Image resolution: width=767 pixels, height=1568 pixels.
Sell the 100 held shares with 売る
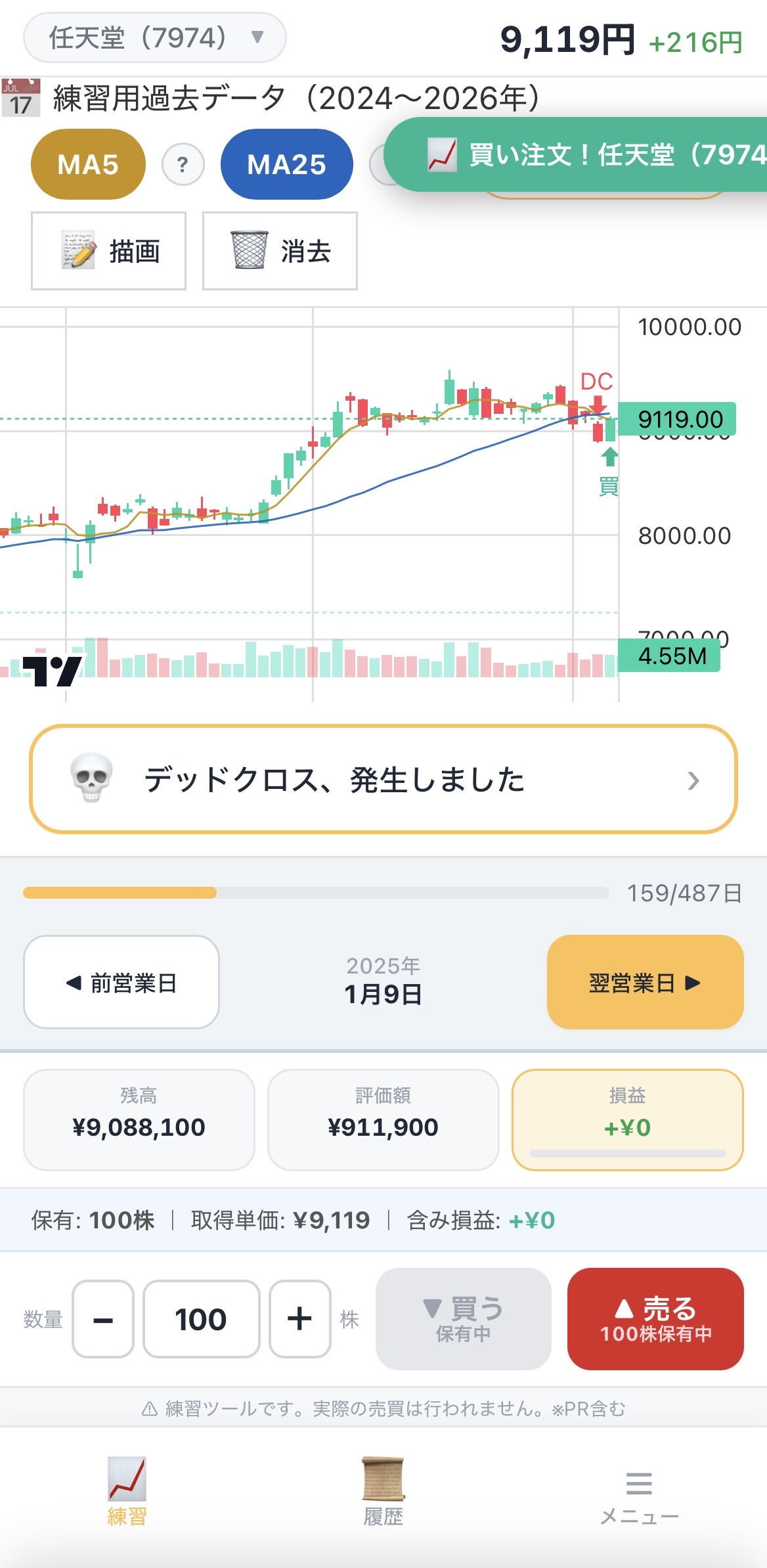coord(655,1318)
